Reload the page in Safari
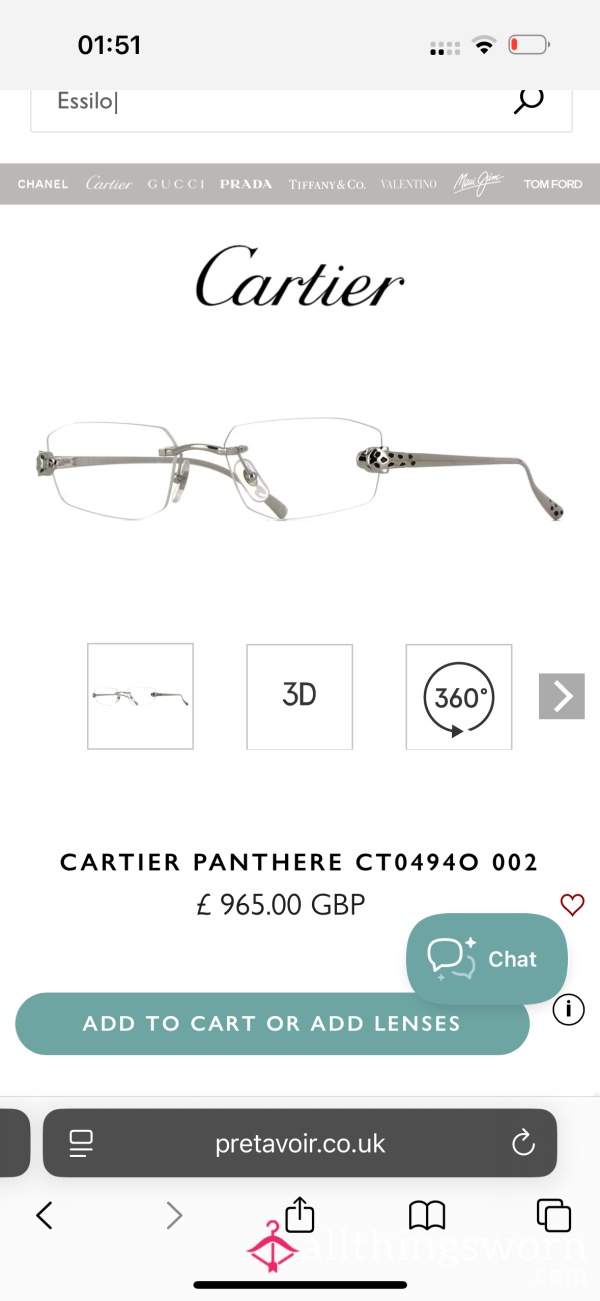The height and width of the screenshot is (1301, 600). click(x=523, y=1144)
